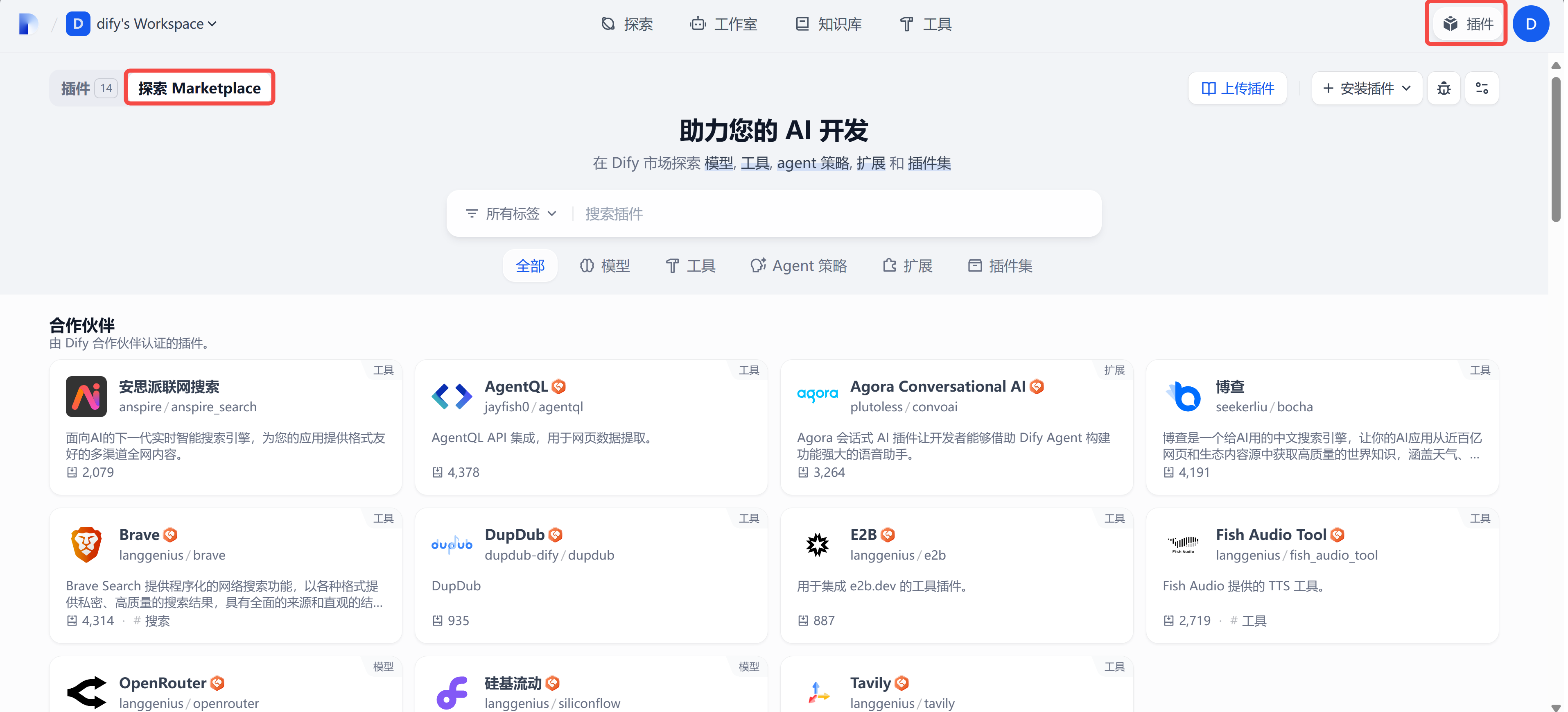This screenshot has height=712, width=1568.
Task: Click 上传插件 button
Action: click(x=1238, y=88)
